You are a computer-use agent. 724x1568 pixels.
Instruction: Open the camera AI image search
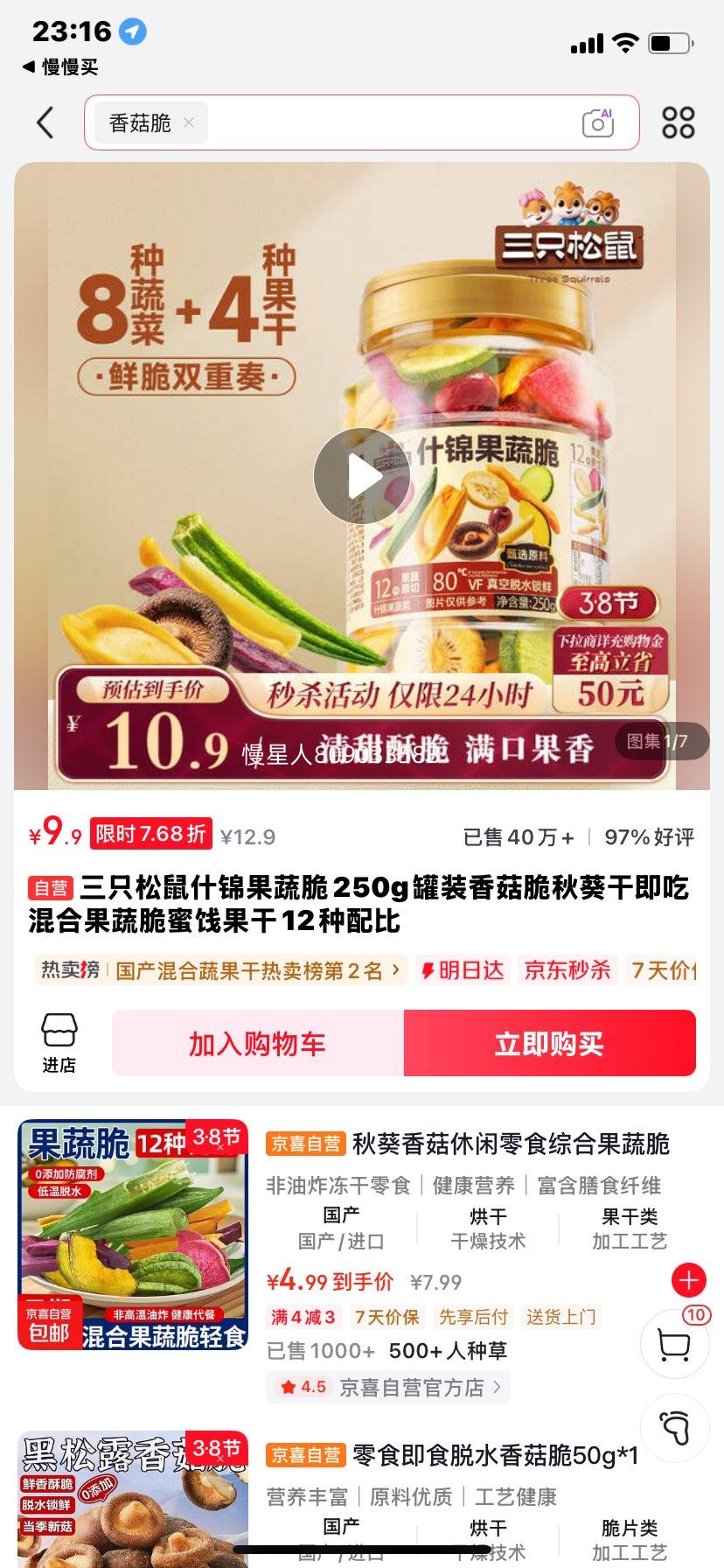pyautogui.click(x=598, y=122)
